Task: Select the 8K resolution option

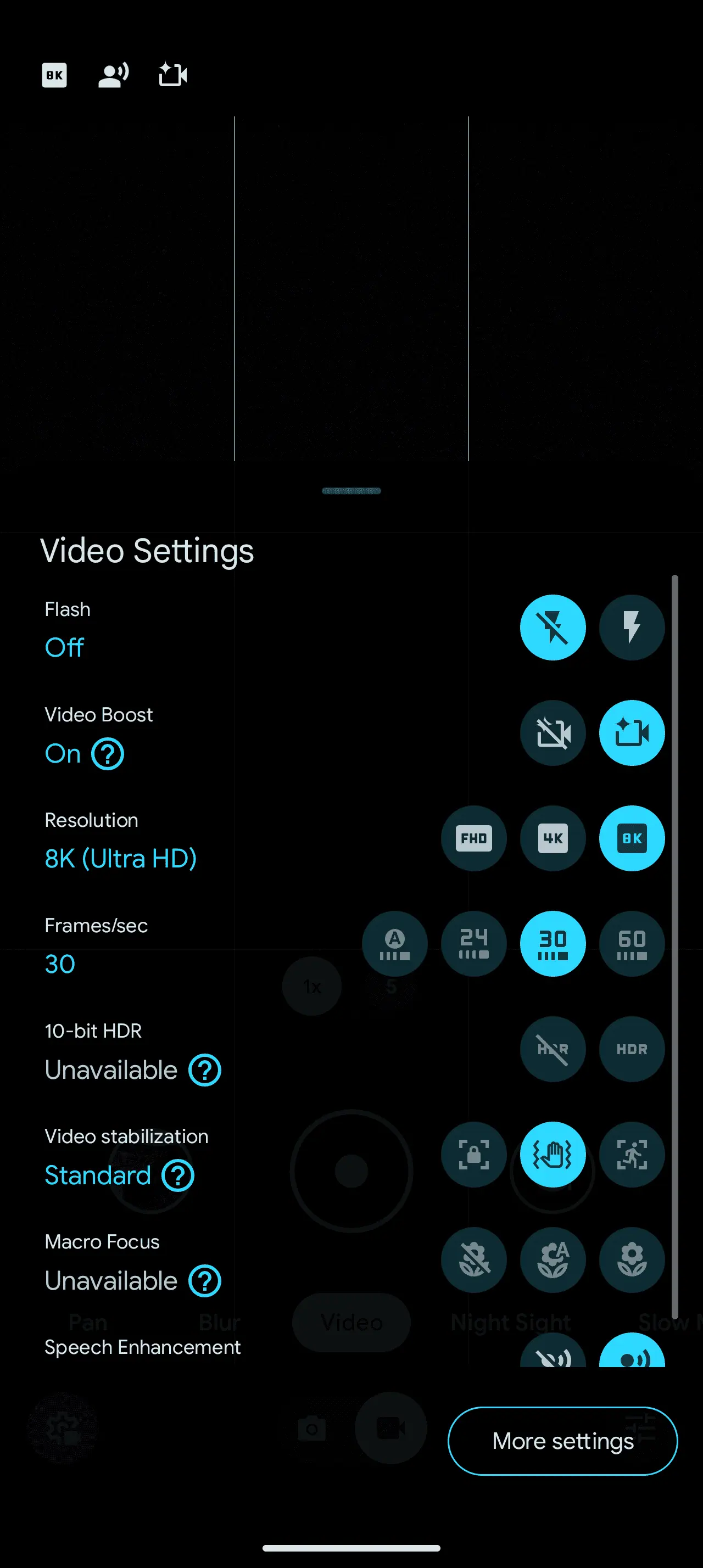Action: tap(631, 838)
